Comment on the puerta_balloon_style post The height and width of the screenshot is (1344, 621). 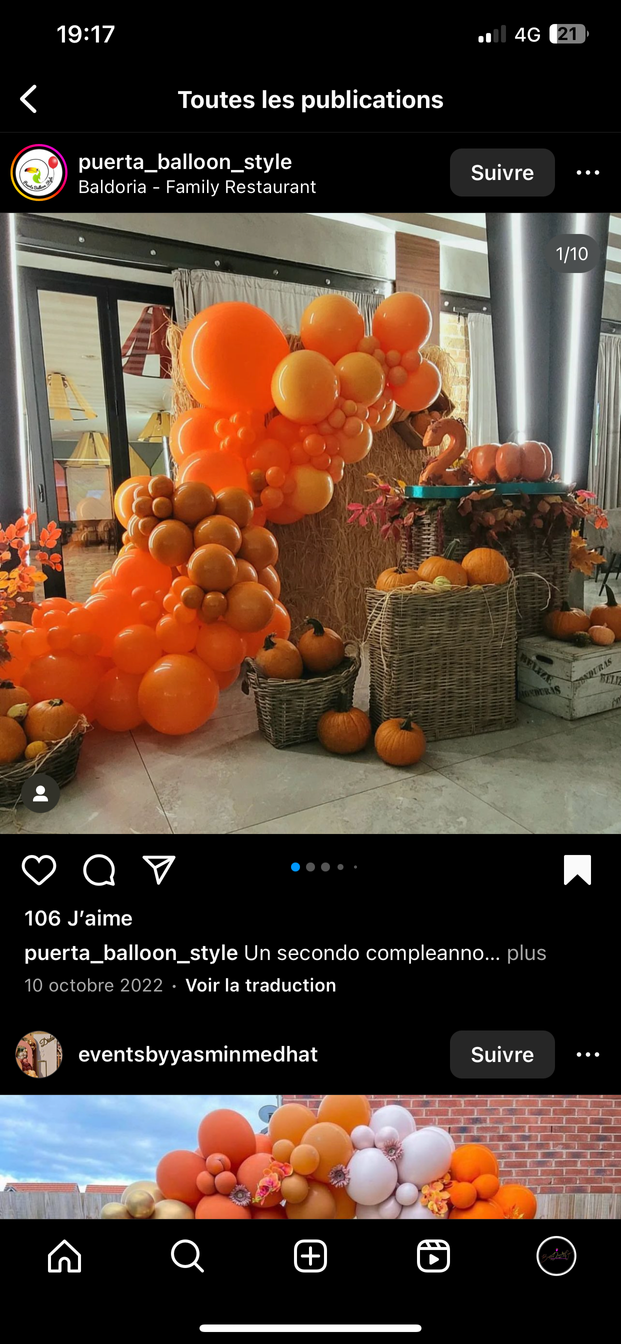[99, 870]
